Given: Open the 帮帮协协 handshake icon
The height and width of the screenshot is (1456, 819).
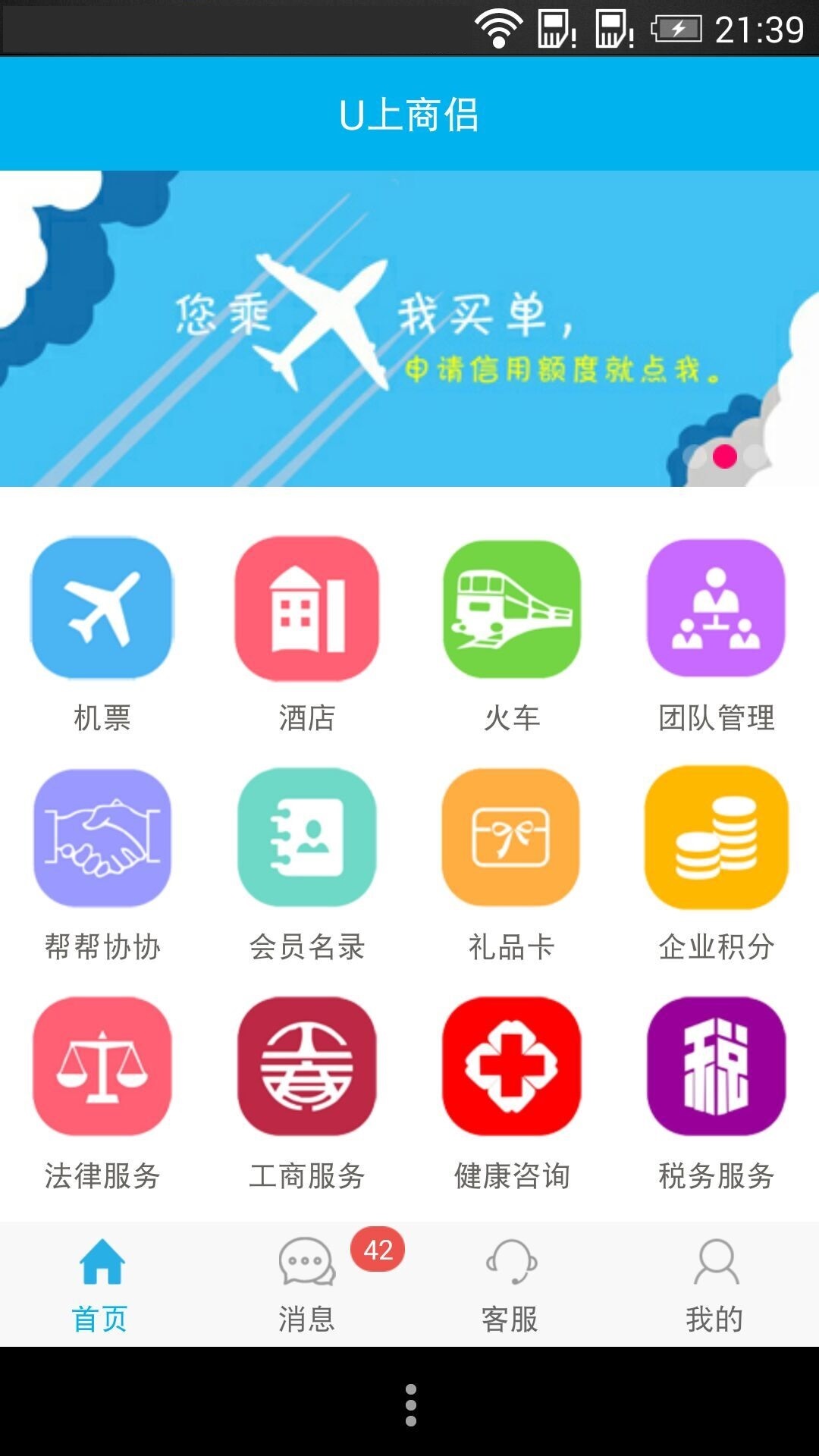Looking at the screenshot, I should 102,837.
